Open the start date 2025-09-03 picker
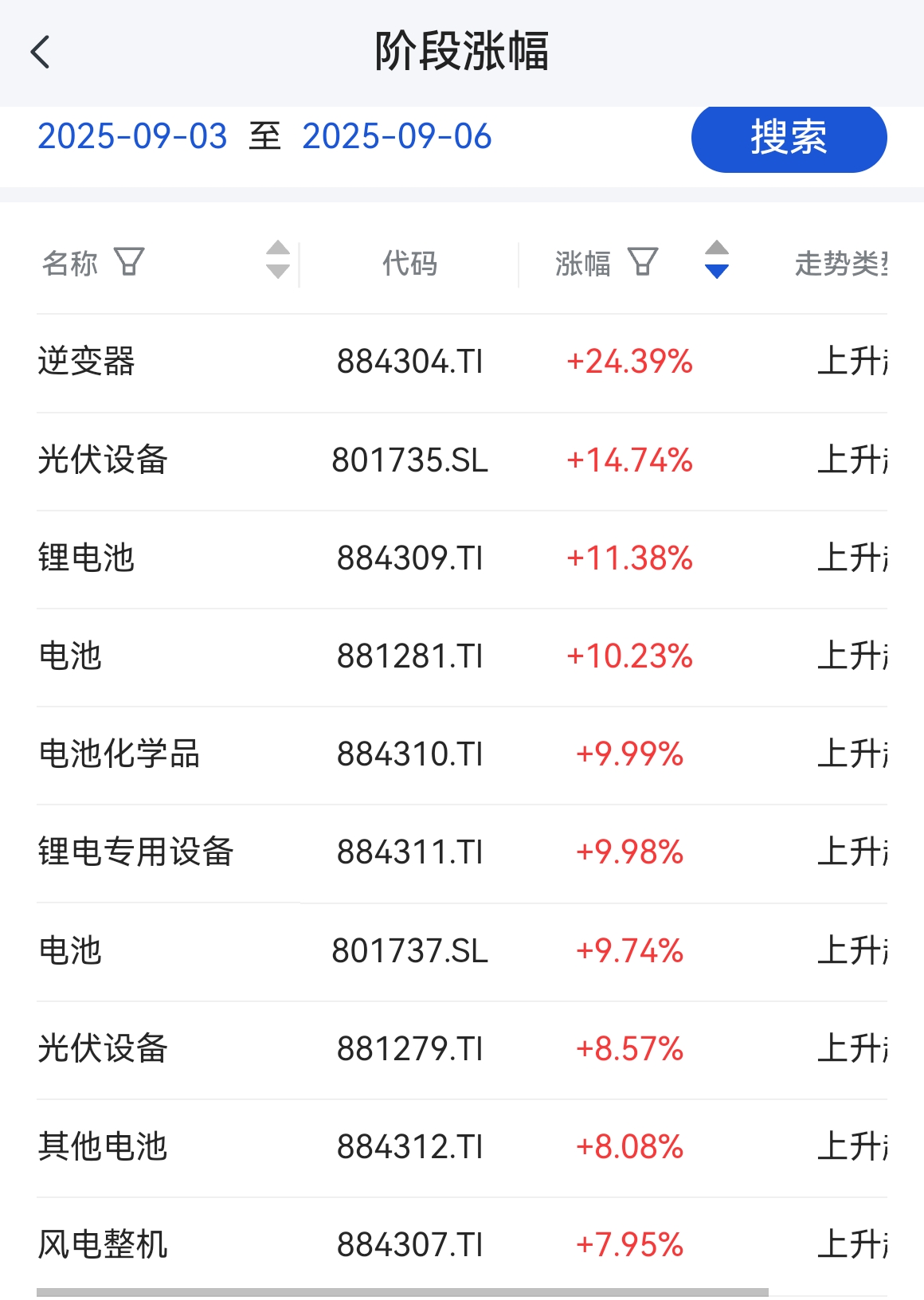Screen dimensions: 924x1300 pos(132,137)
